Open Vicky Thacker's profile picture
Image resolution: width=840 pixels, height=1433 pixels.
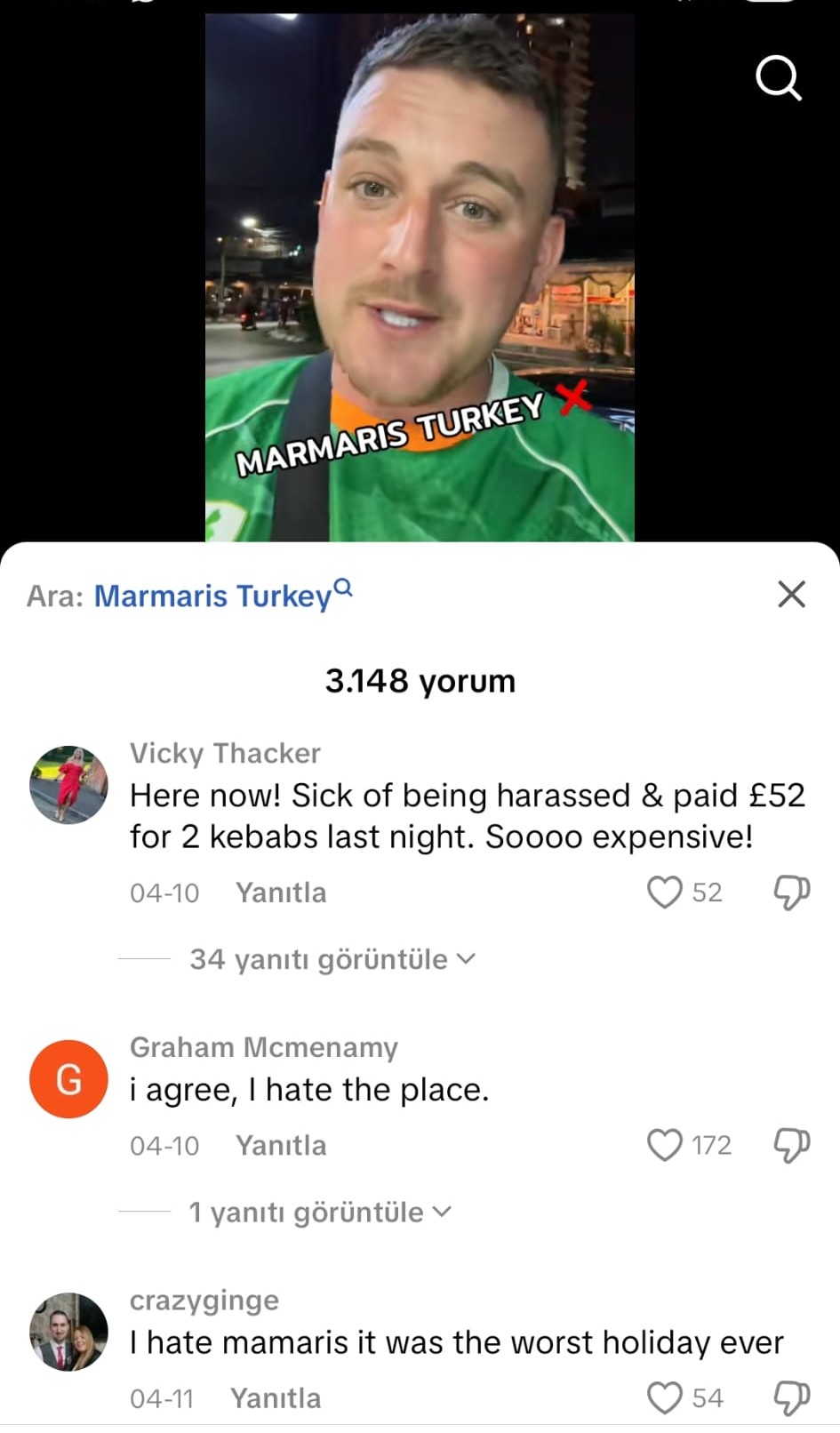pyautogui.click(x=68, y=784)
